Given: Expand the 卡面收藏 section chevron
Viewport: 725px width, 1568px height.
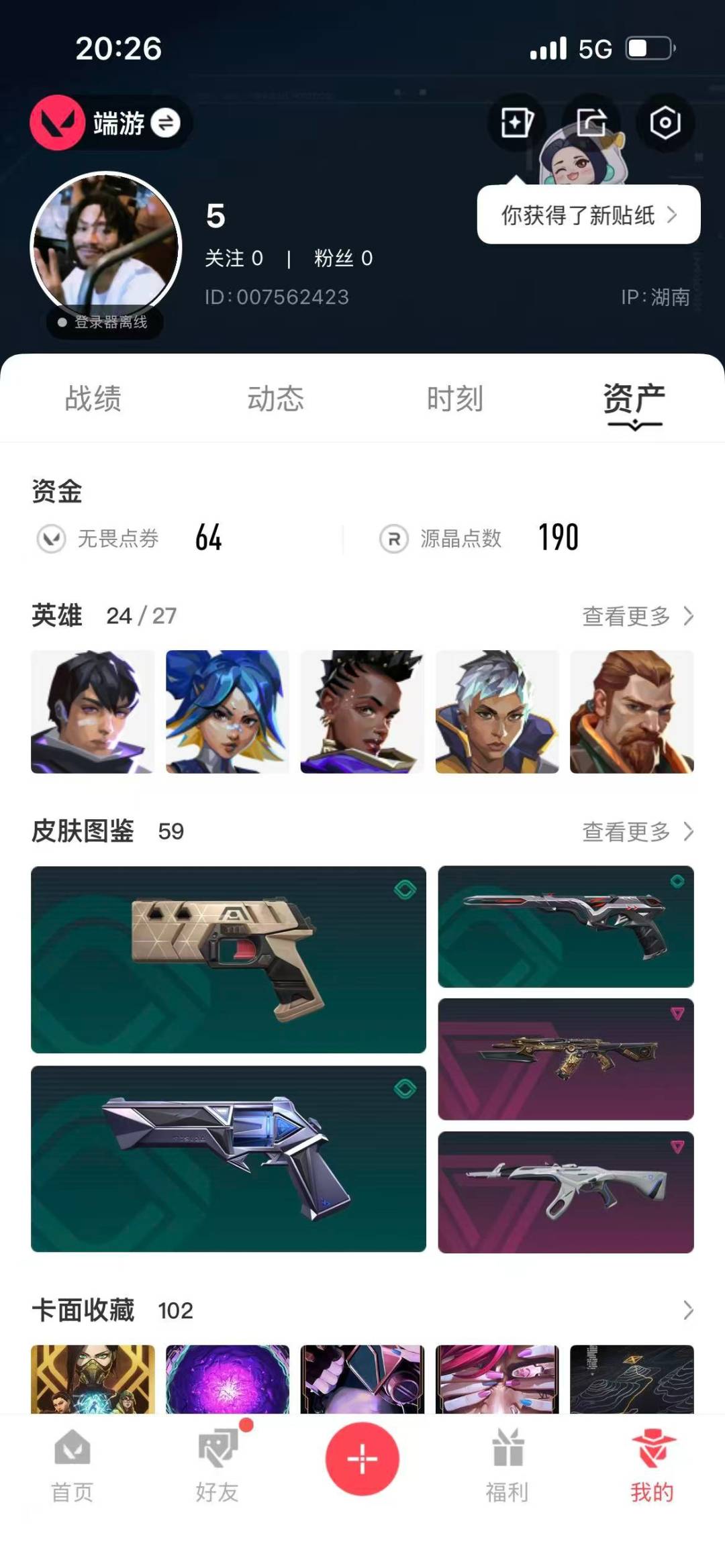Looking at the screenshot, I should pyautogui.click(x=688, y=1310).
